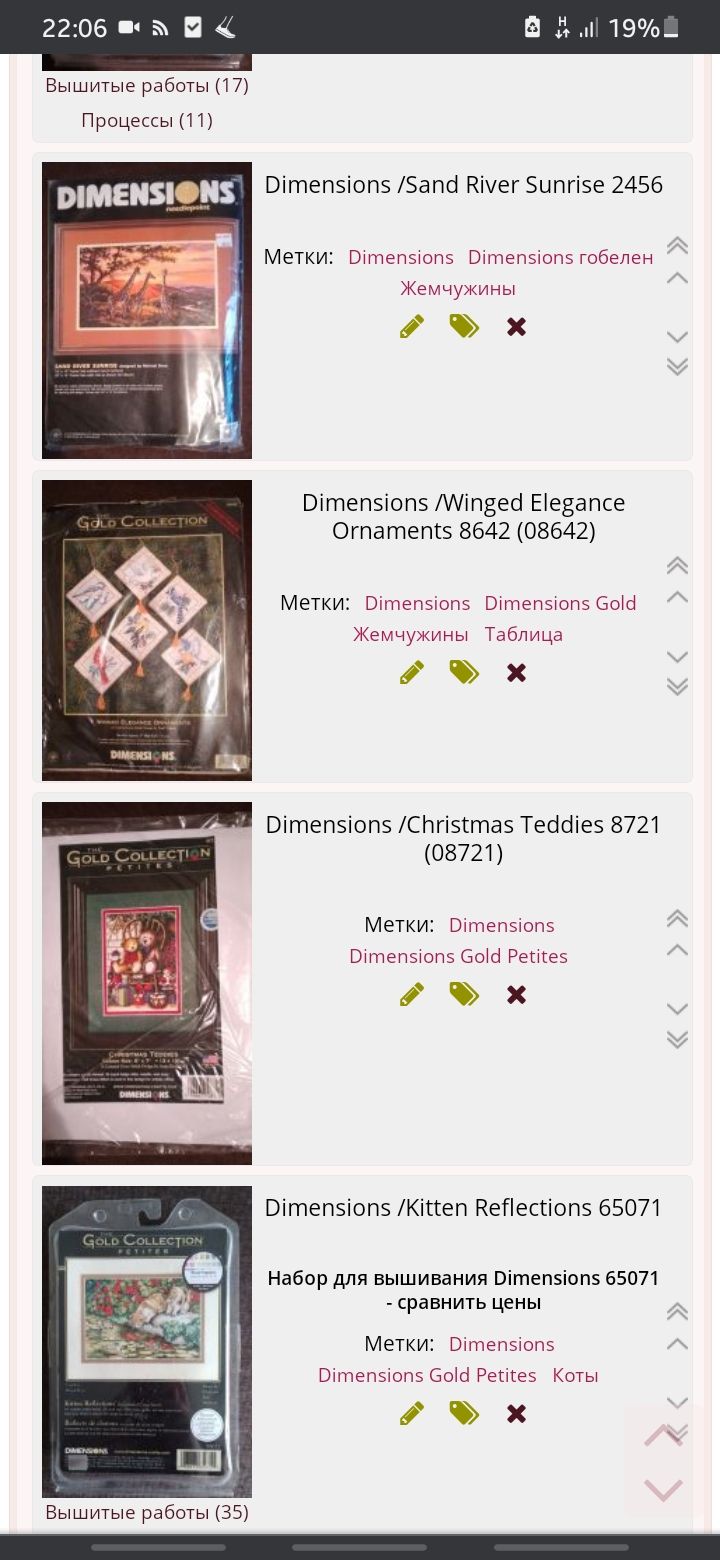The height and width of the screenshot is (1560, 720).
Task: Move Winged Elegance Ornaments down one position
Action: point(677,657)
